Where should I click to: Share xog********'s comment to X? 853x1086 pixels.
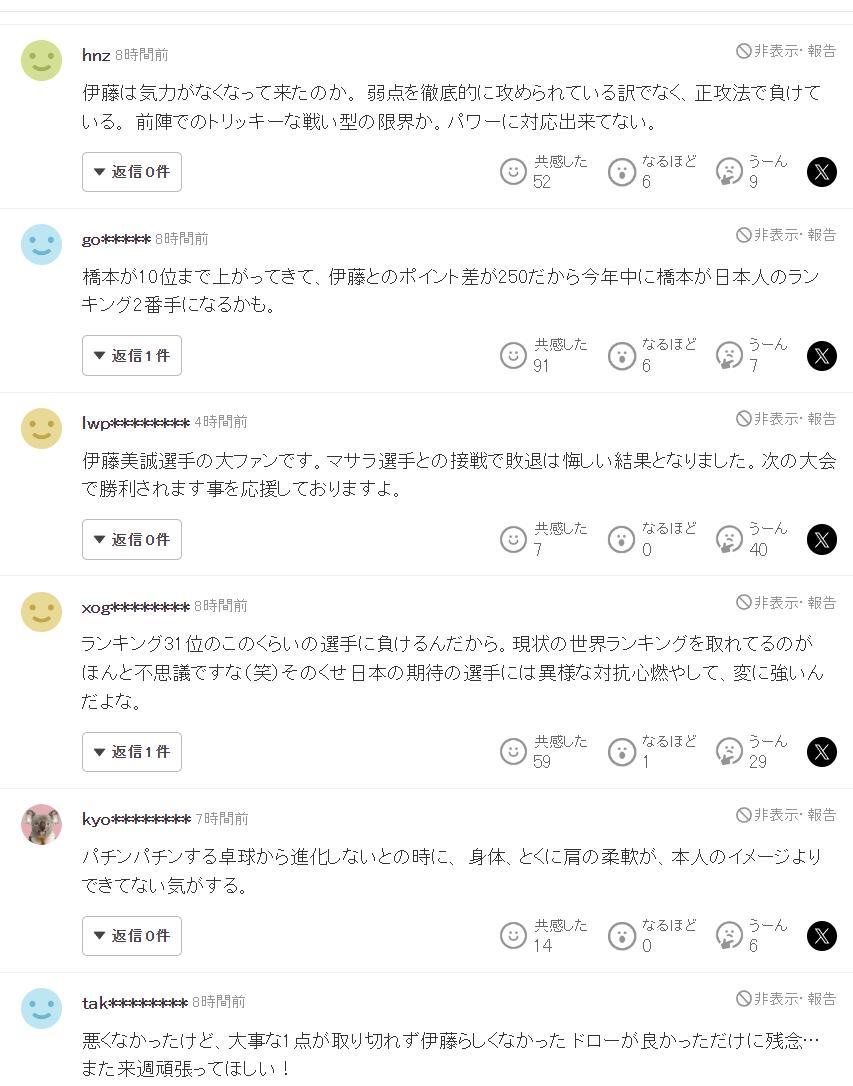[821, 752]
